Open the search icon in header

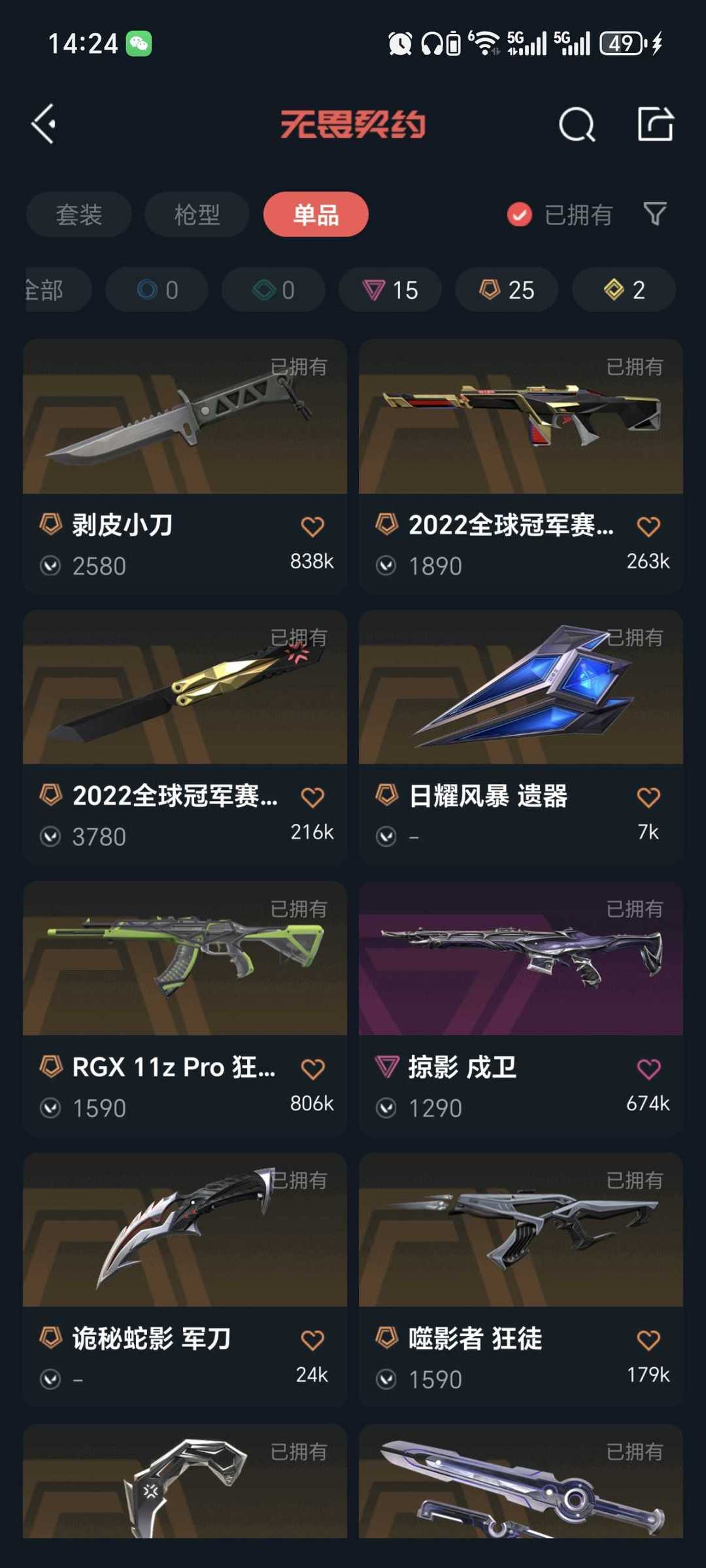click(x=577, y=124)
